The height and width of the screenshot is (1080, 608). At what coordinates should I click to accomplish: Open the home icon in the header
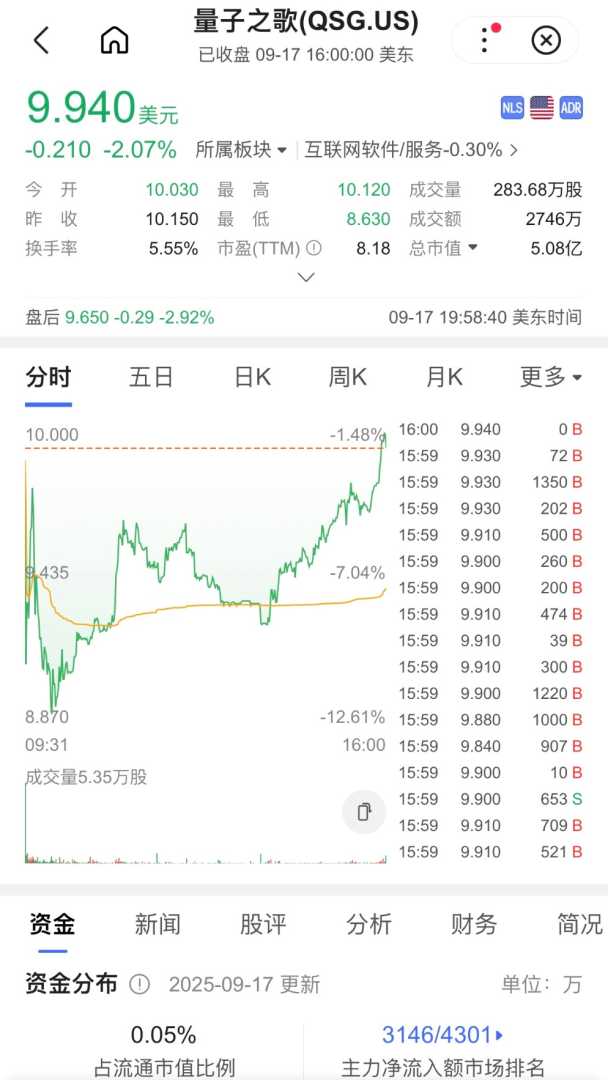click(115, 40)
